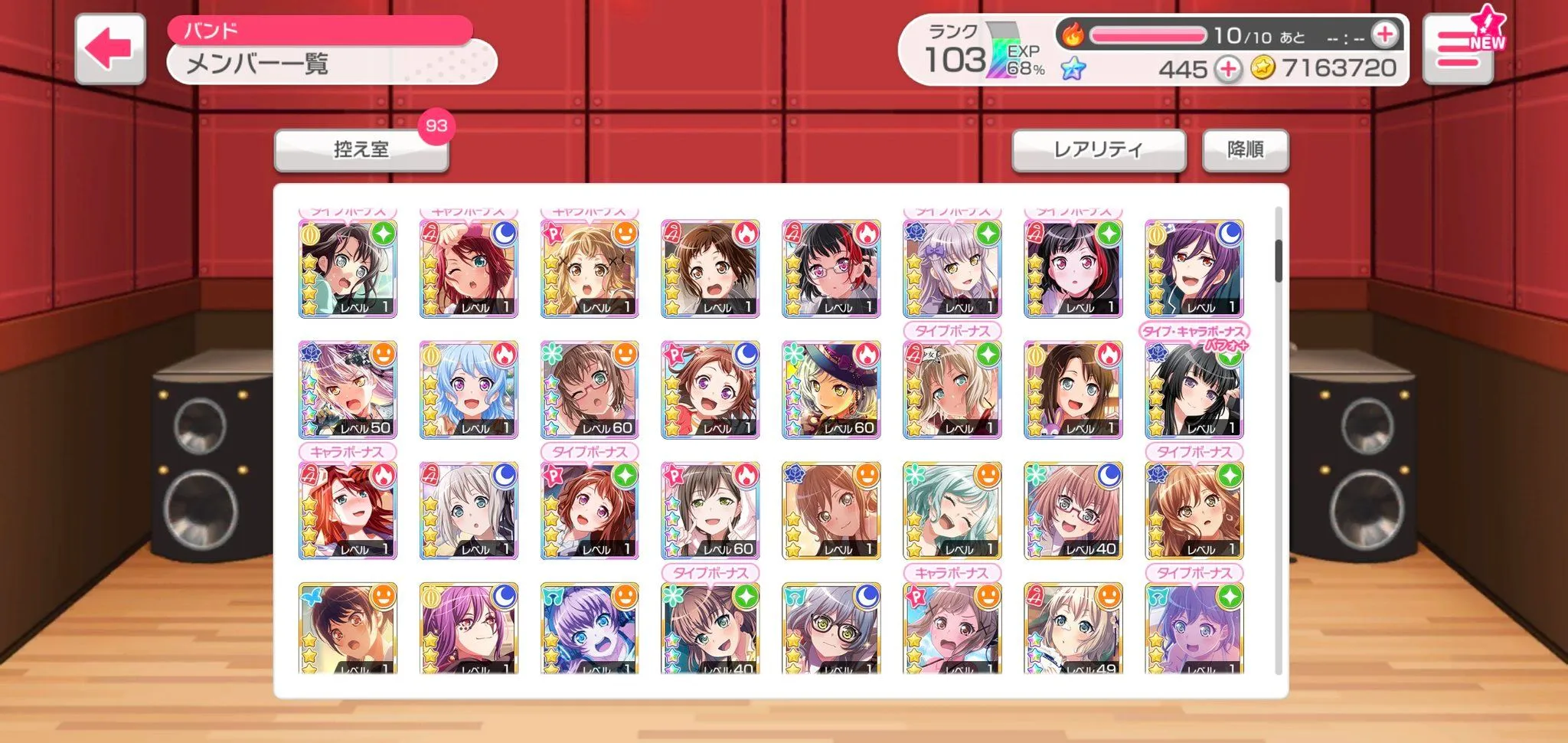Image resolution: width=1568 pixels, height=743 pixels.
Task: Toggle the 降順 descending order button
Action: coord(1245,149)
